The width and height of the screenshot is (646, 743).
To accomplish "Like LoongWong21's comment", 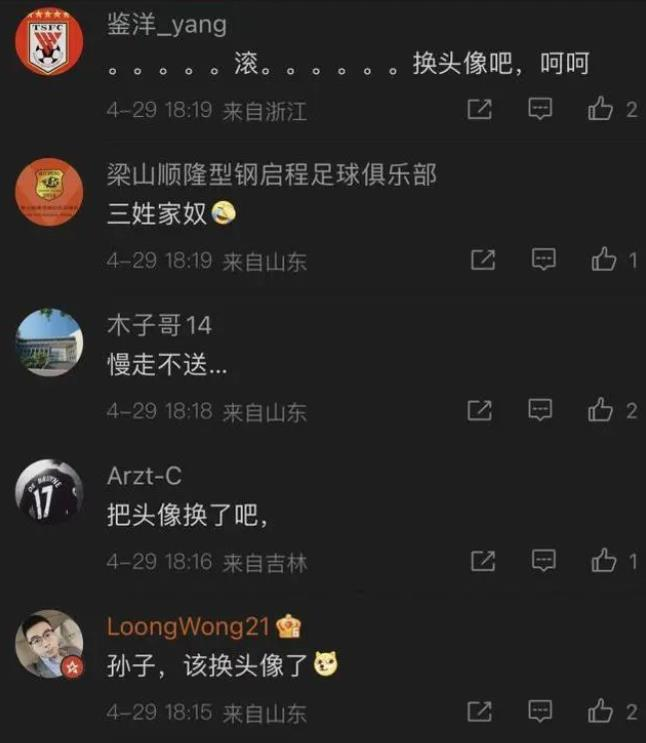I will [601, 711].
